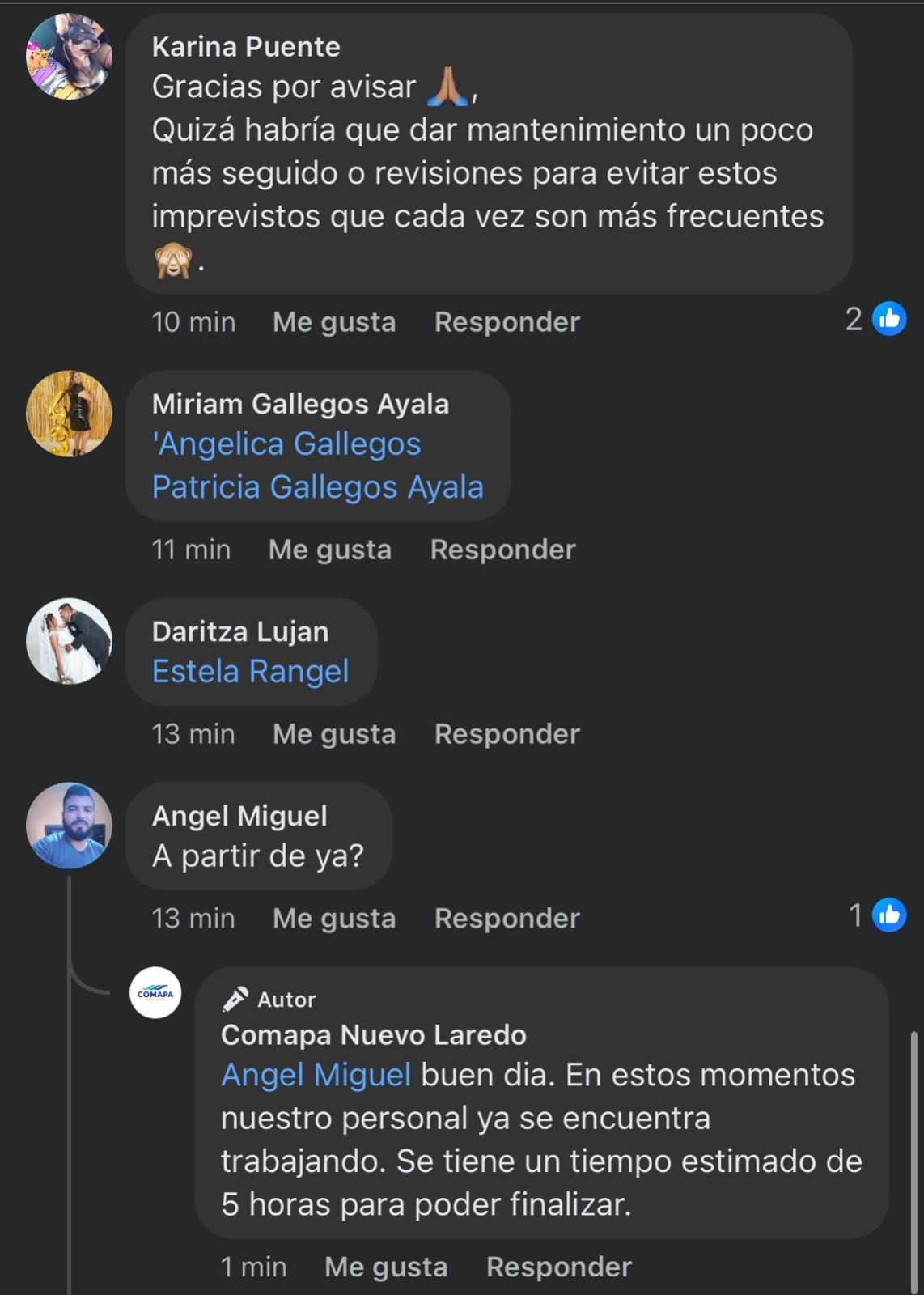Like Daritza Lujan's comment

pyautogui.click(x=334, y=734)
